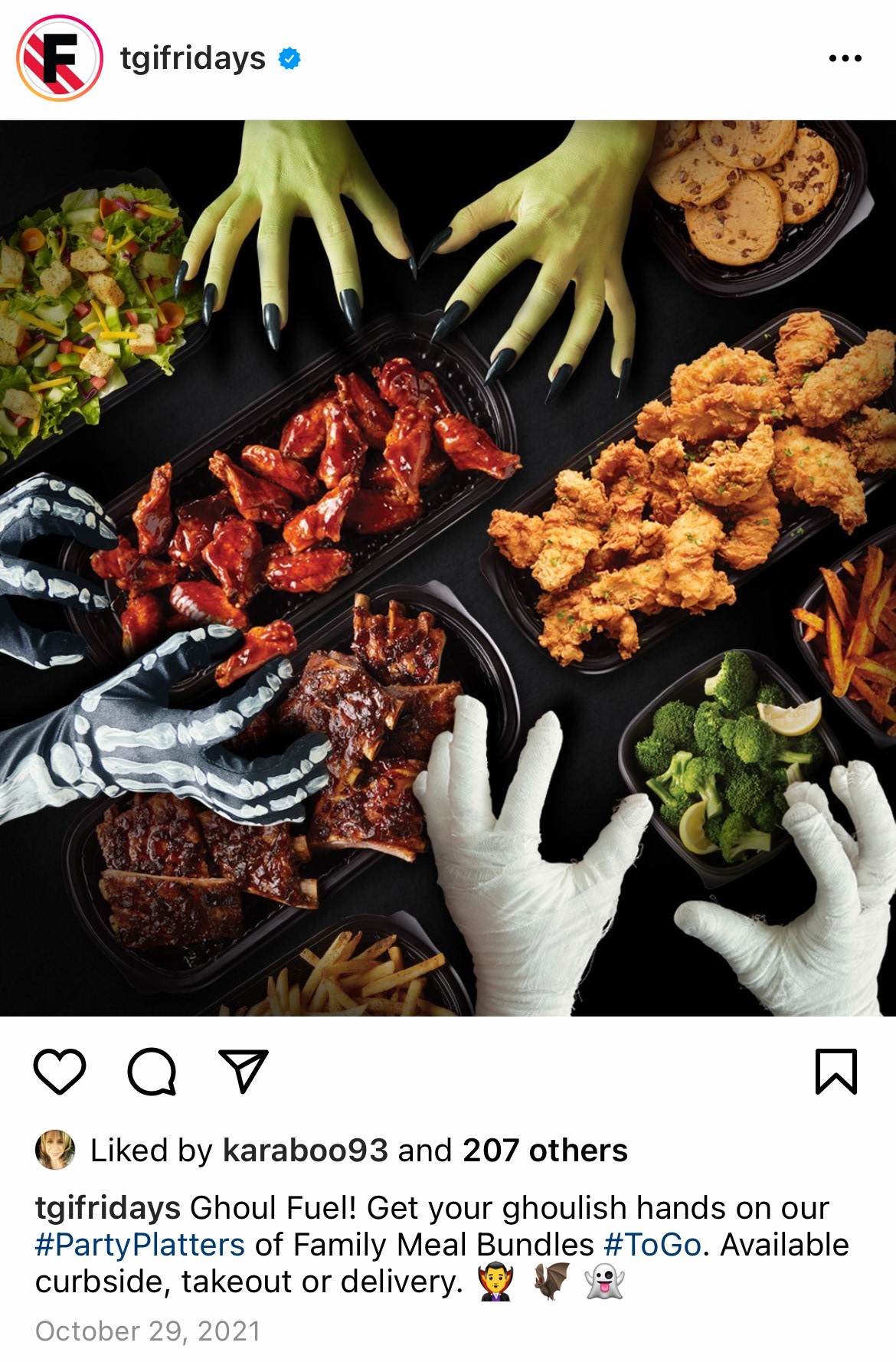This screenshot has width=896, height=1362.
Task: Open comments with the speech bubble icon
Action: click(152, 1071)
